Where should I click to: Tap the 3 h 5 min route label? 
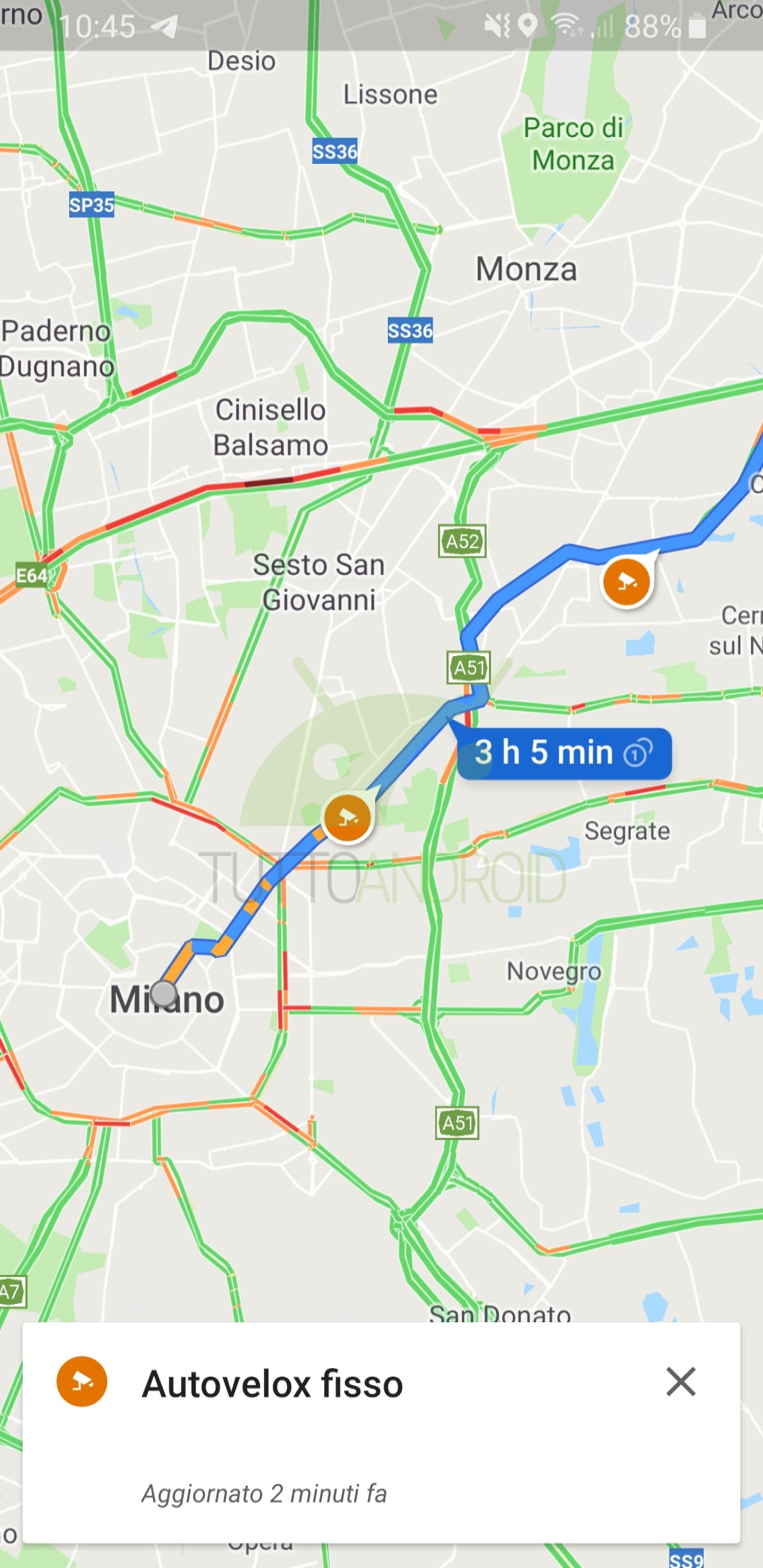tap(564, 753)
